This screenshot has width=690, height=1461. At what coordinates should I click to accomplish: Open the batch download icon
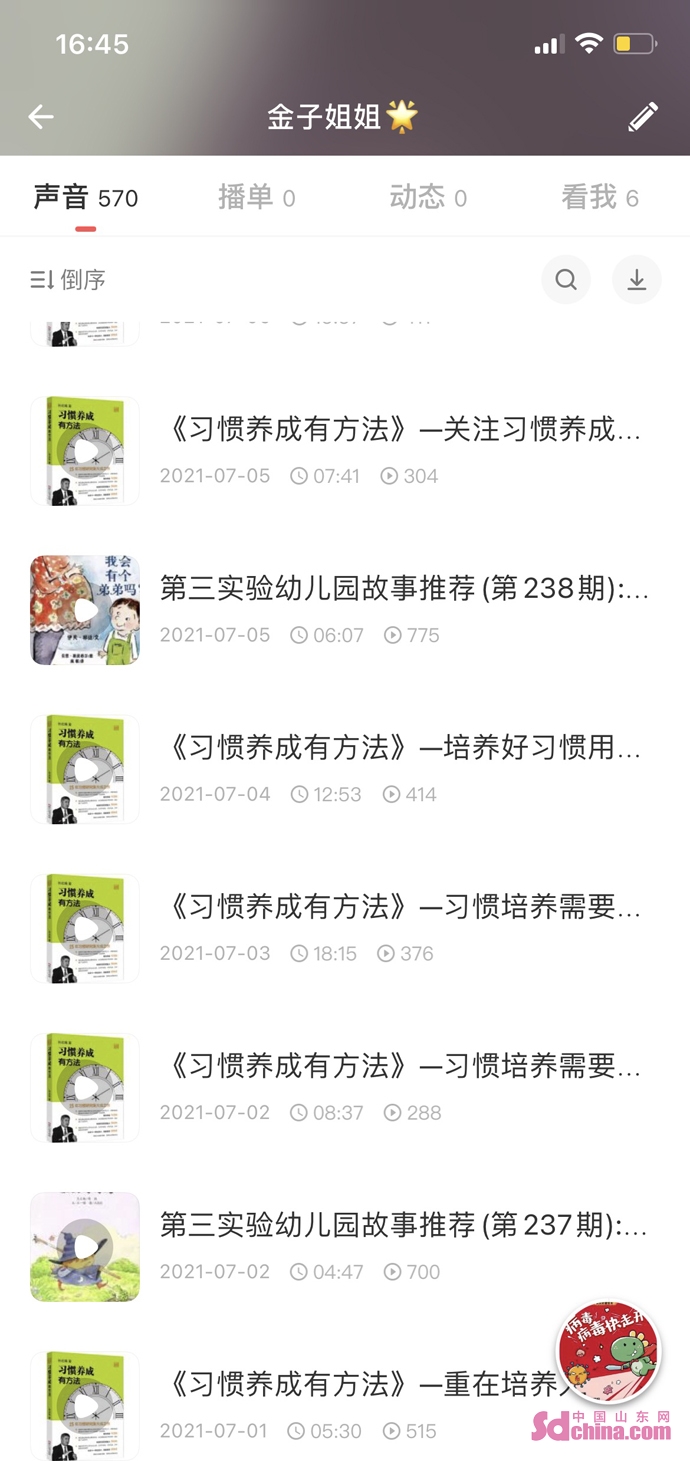click(637, 280)
